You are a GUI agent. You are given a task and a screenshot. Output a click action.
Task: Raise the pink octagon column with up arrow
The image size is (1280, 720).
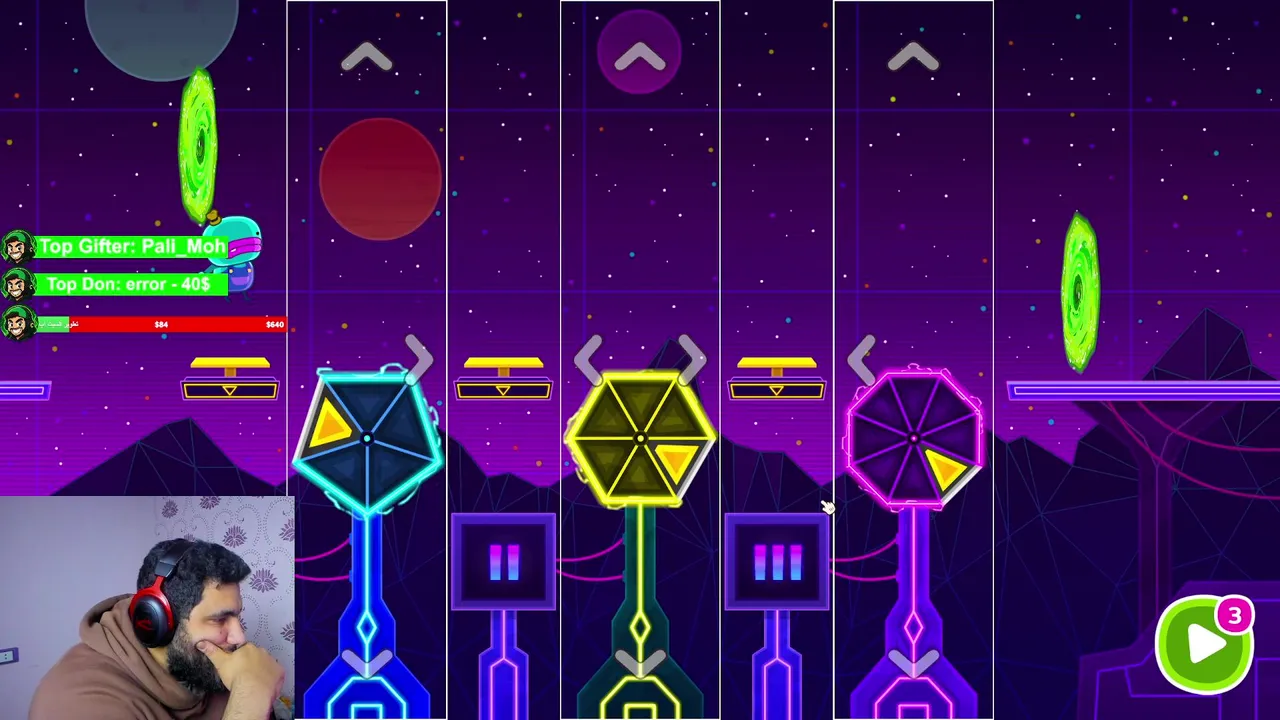[x=912, y=59]
